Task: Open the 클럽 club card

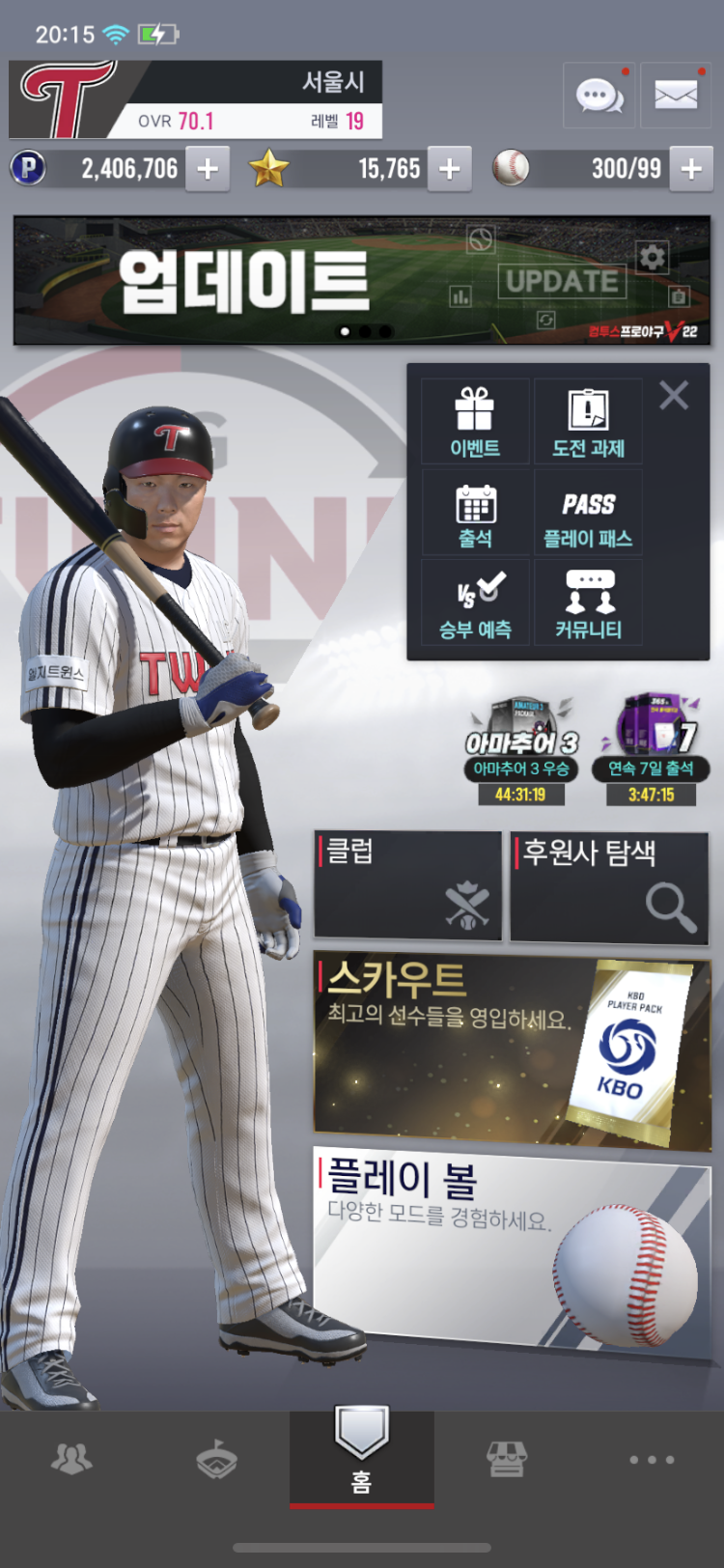Action: click(407, 885)
